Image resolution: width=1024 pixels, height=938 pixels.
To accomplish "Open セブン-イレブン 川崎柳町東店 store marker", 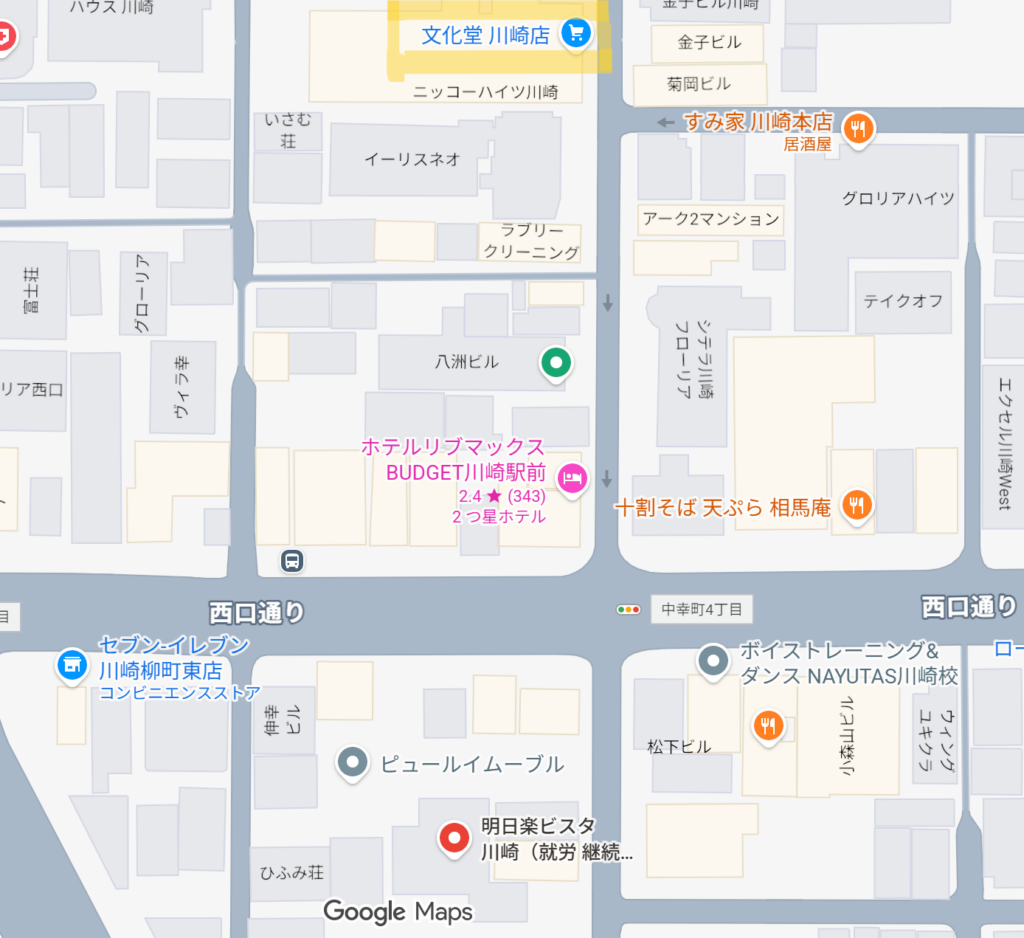I will pos(71,664).
